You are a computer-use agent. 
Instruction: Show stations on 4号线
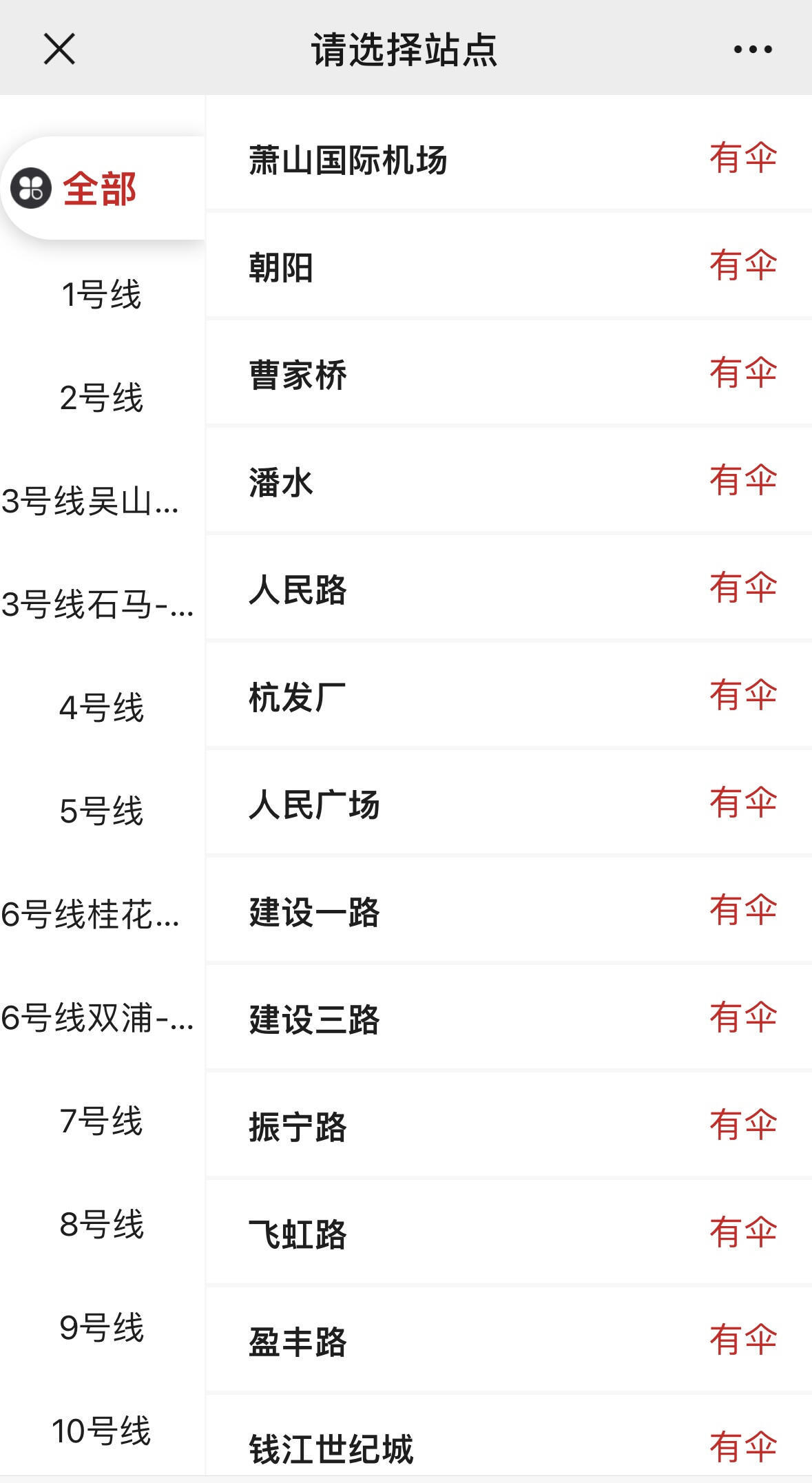pos(101,708)
